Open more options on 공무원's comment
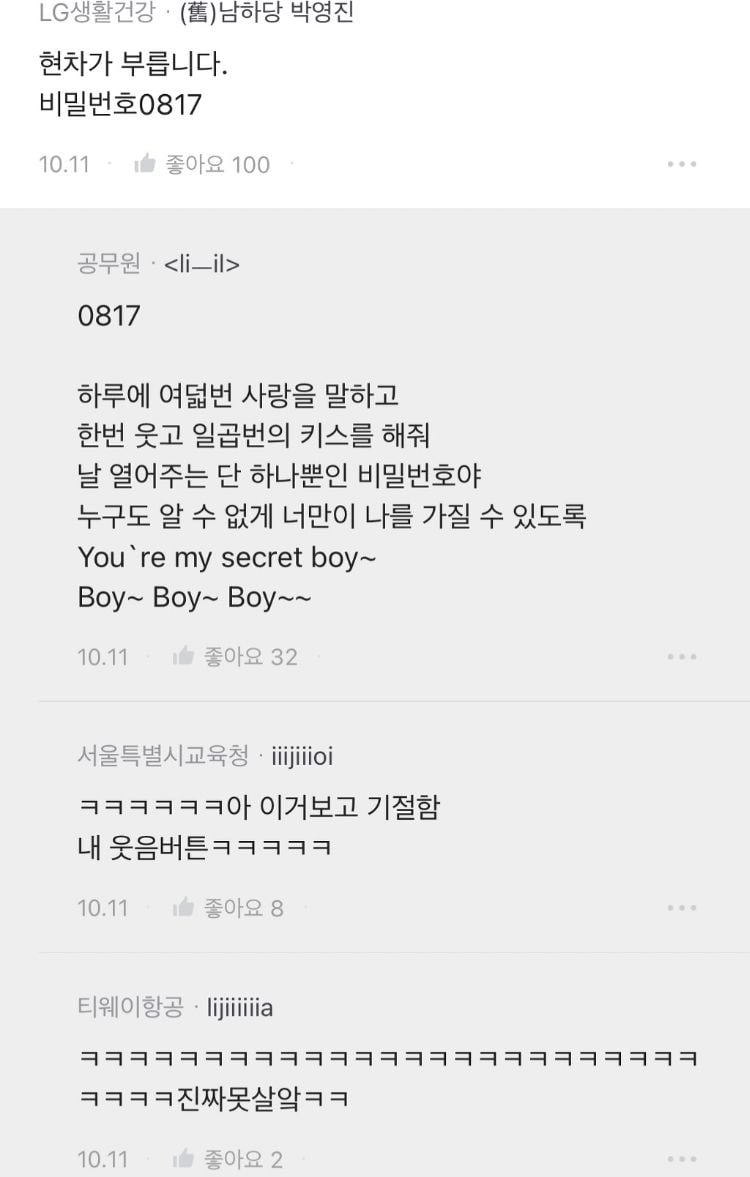The width and height of the screenshot is (750, 1177). coord(681,657)
